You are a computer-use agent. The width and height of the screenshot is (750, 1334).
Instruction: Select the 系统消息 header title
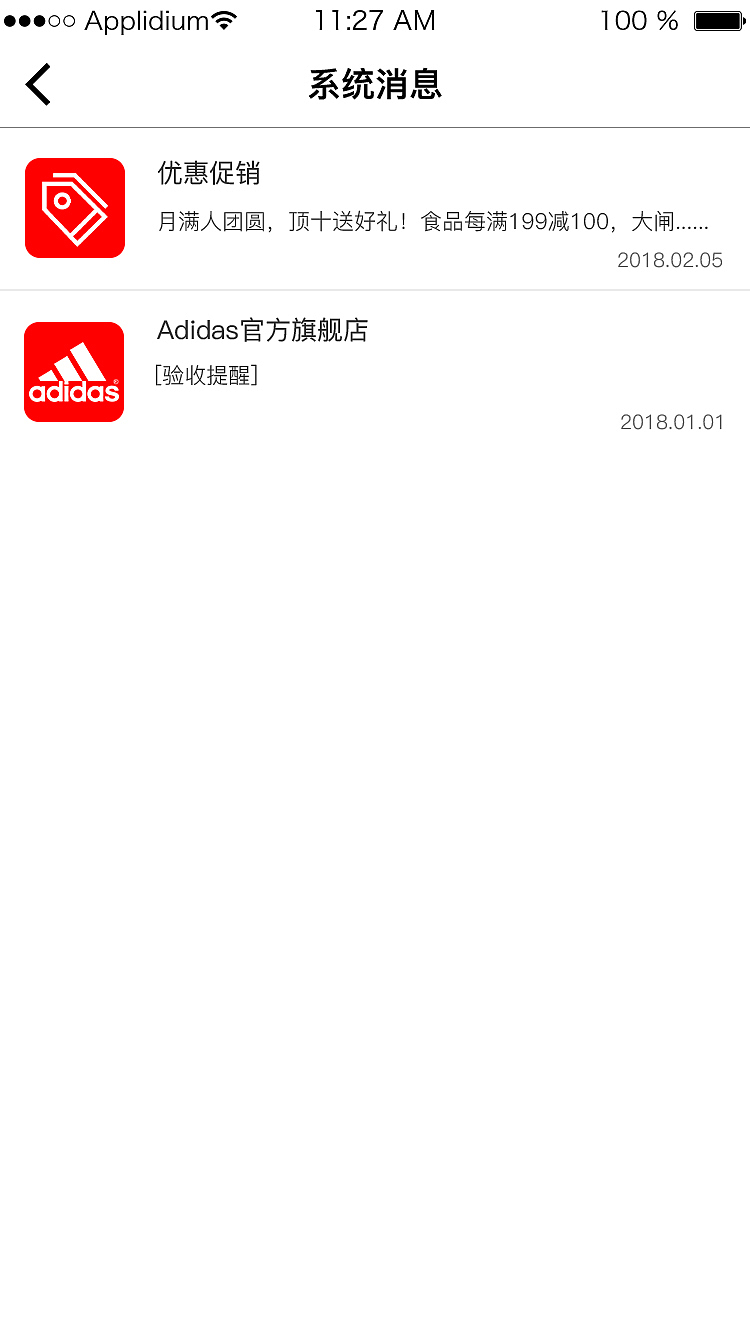point(375,85)
